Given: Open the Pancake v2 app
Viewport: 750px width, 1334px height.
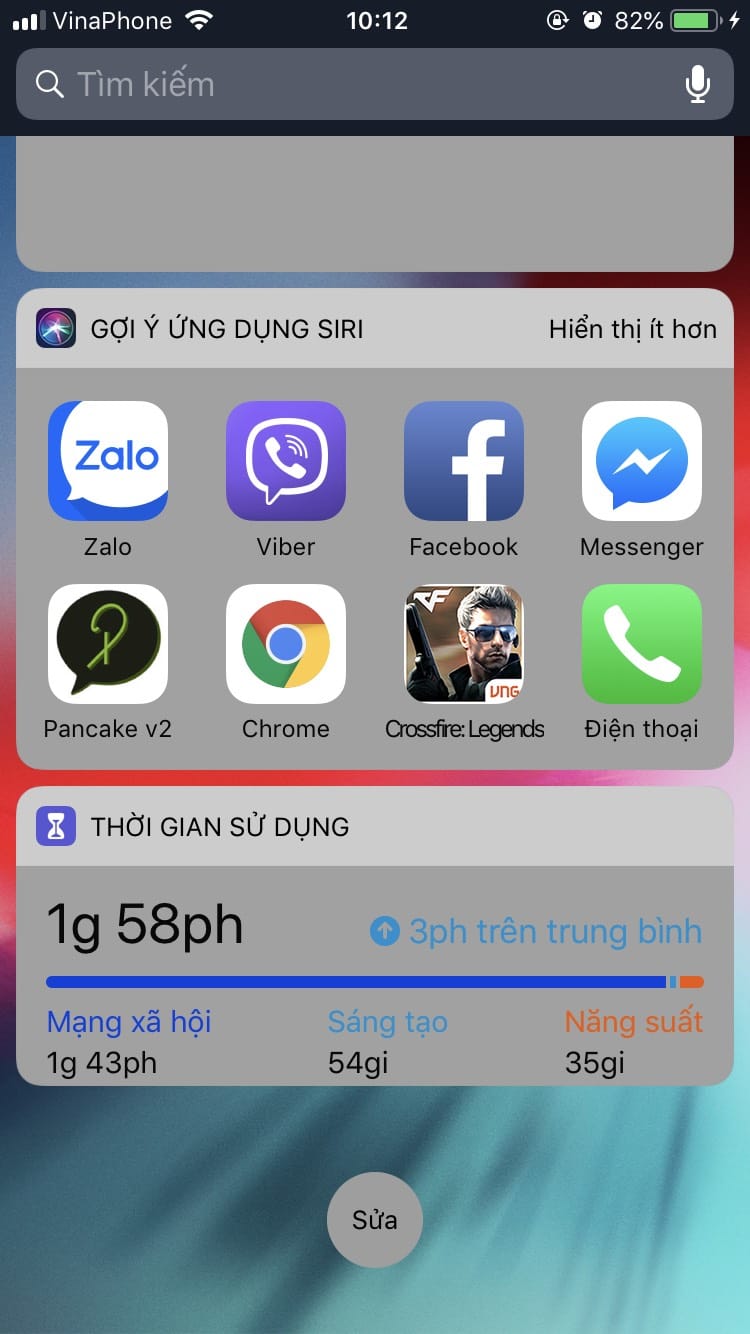Looking at the screenshot, I should pos(108,644).
